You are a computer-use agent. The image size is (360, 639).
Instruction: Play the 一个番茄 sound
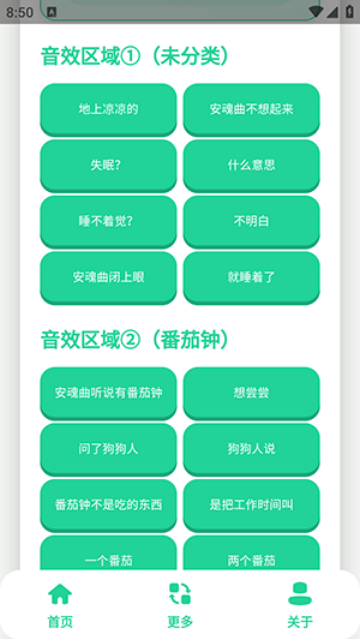point(108,553)
